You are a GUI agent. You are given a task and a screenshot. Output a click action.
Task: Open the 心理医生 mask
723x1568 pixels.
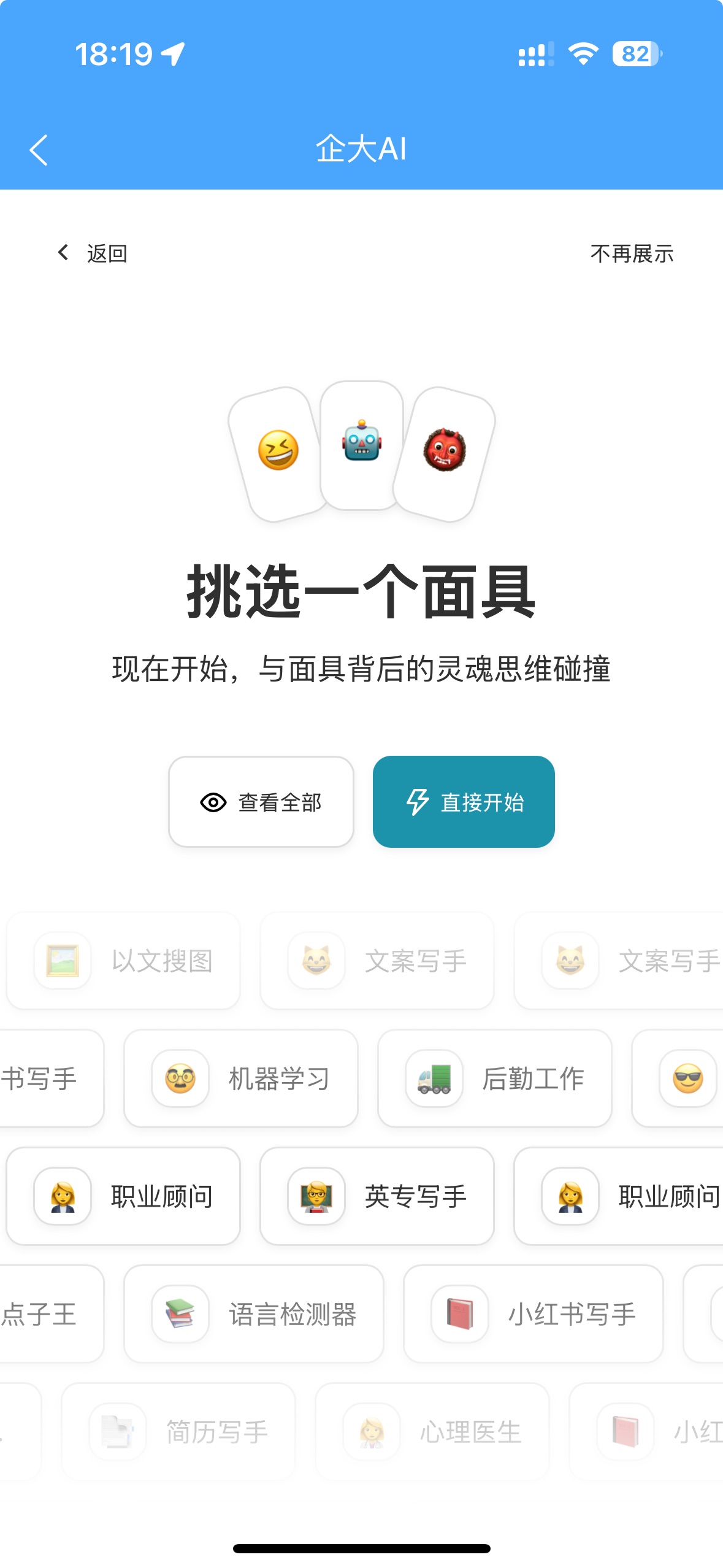click(x=432, y=1432)
